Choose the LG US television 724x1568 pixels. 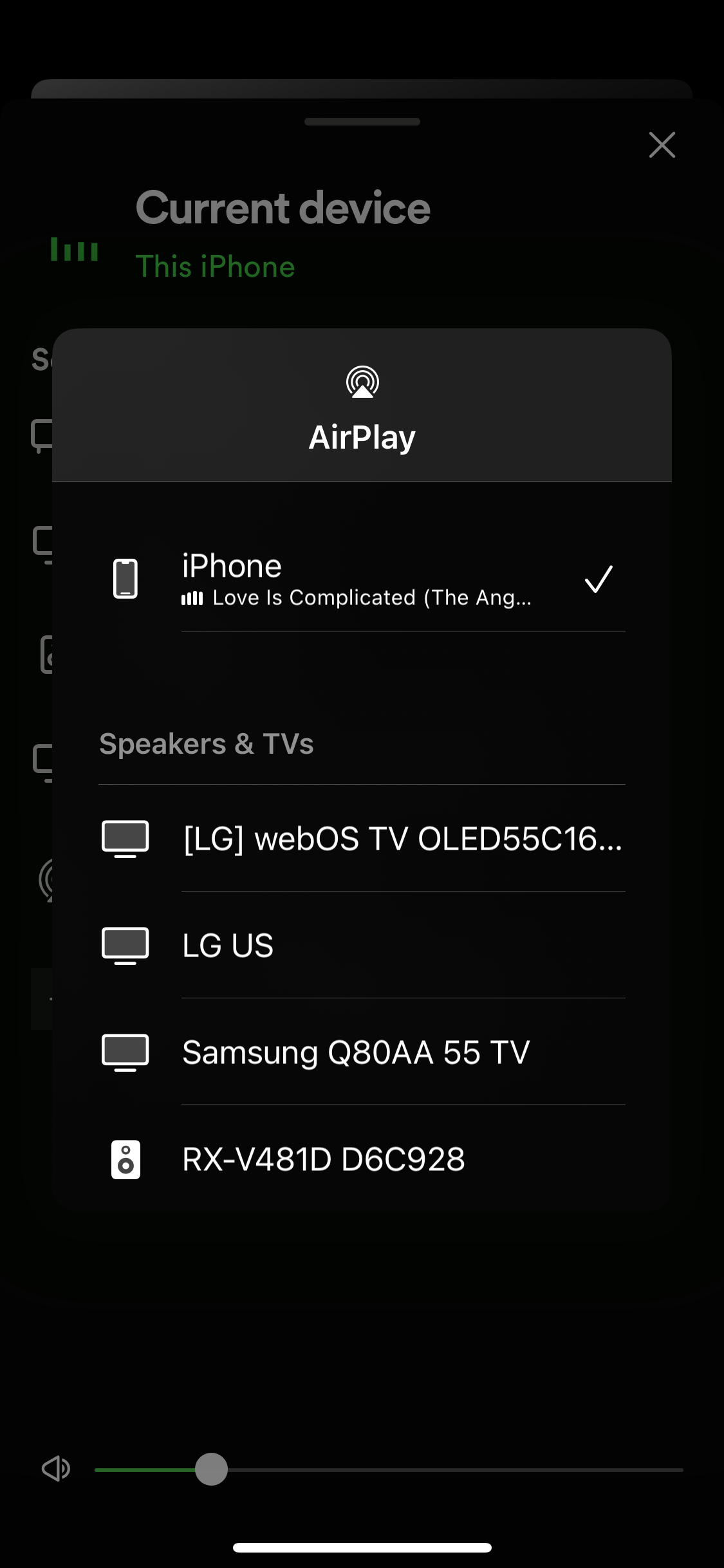360,945
